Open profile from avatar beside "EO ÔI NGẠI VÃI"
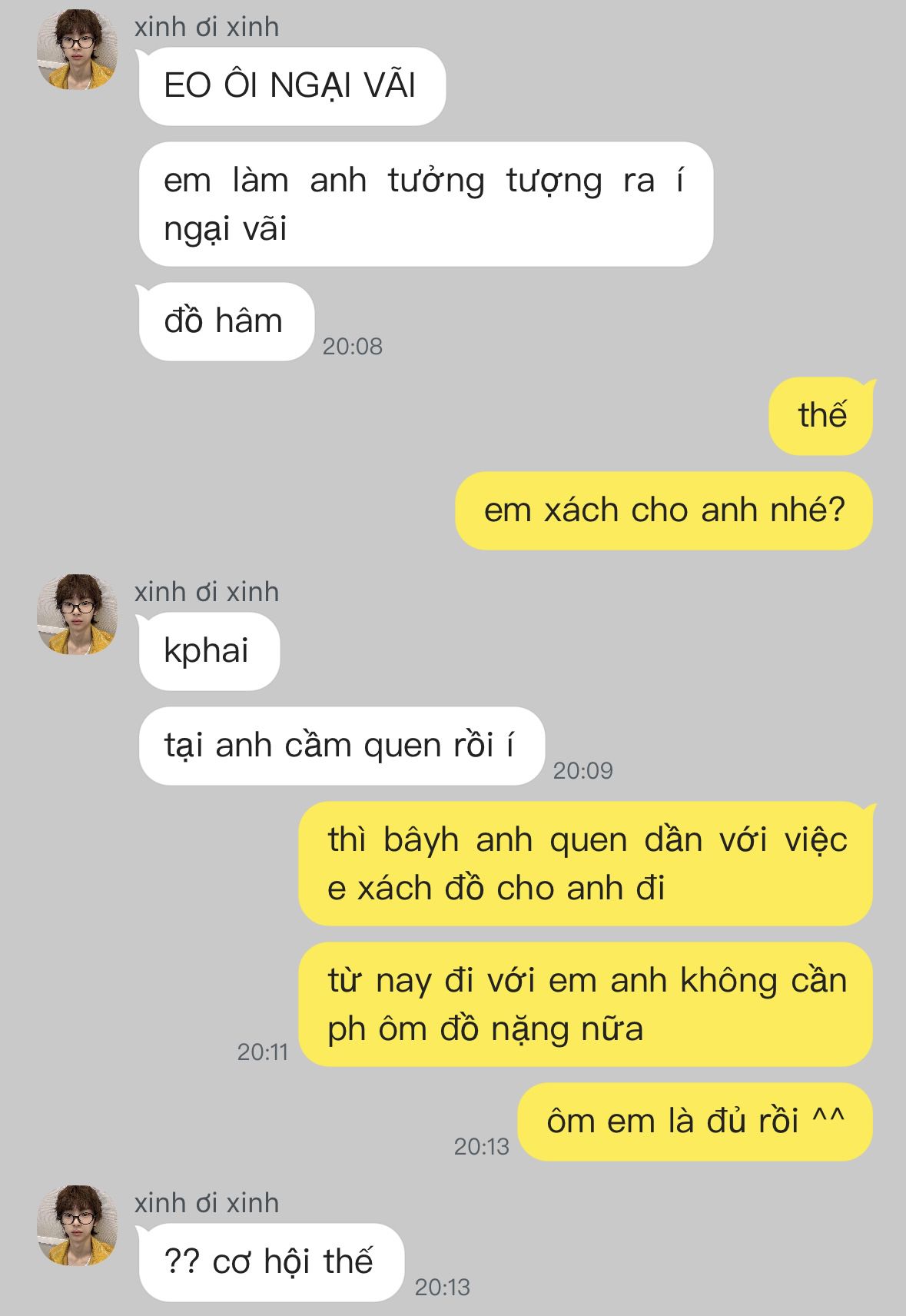Screen dimensions: 906x1316 [x=77, y=49]
